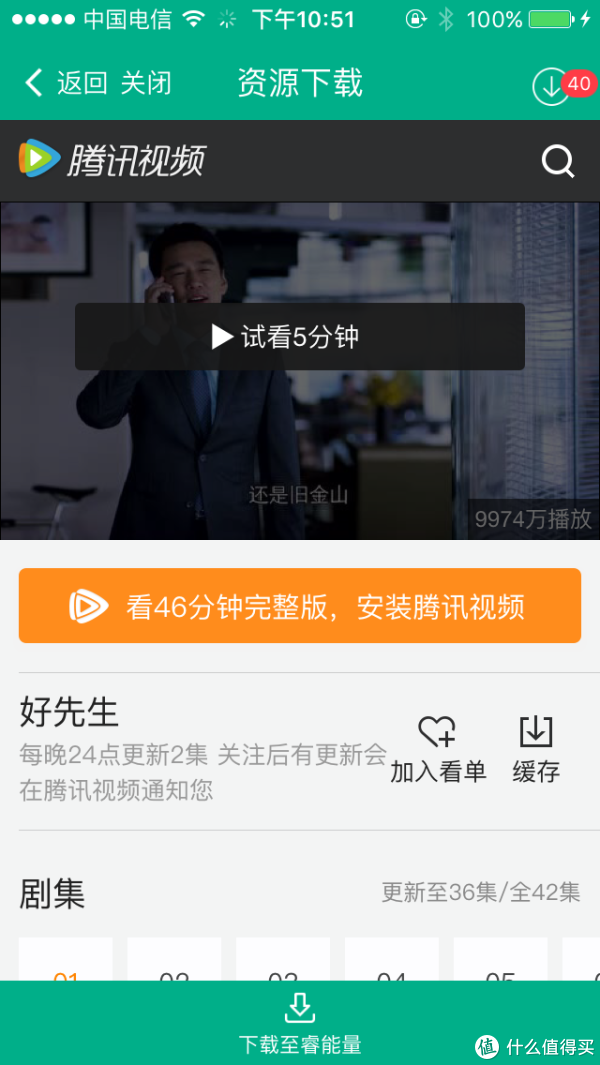Screen dimensions: 600x1065
Task: Add 好先生 to watchlist via 加入看单
Action: (x=437, y=749)
